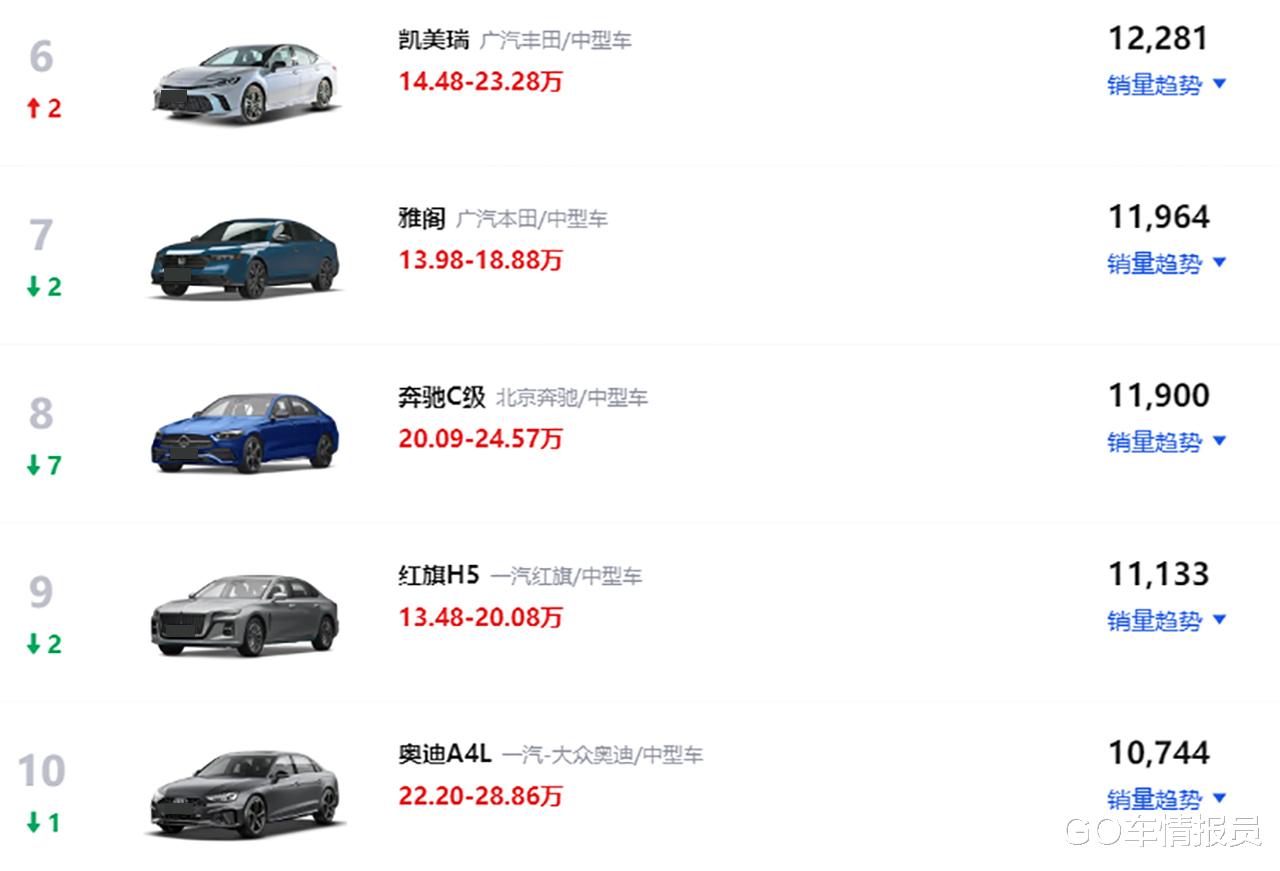Expand 销量趋势 for 凯美瑞

pyautogui.click(x=1165, y=85)
